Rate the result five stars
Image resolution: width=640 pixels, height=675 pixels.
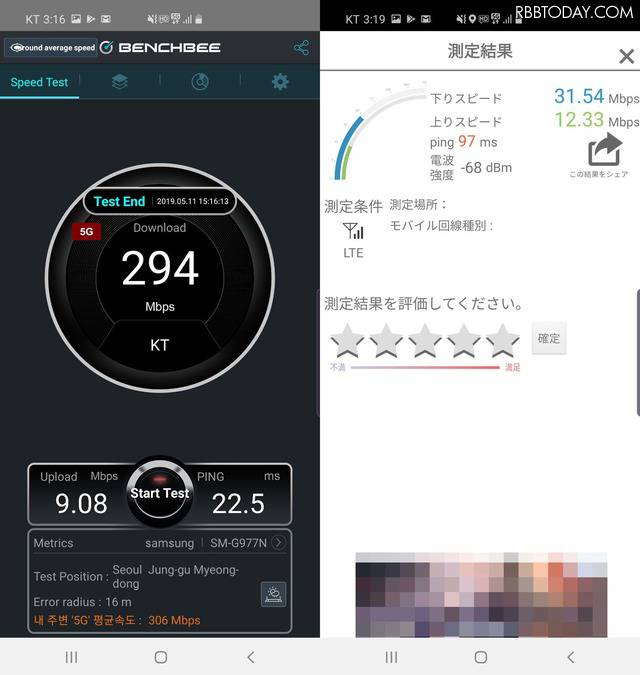click(502, 340)
